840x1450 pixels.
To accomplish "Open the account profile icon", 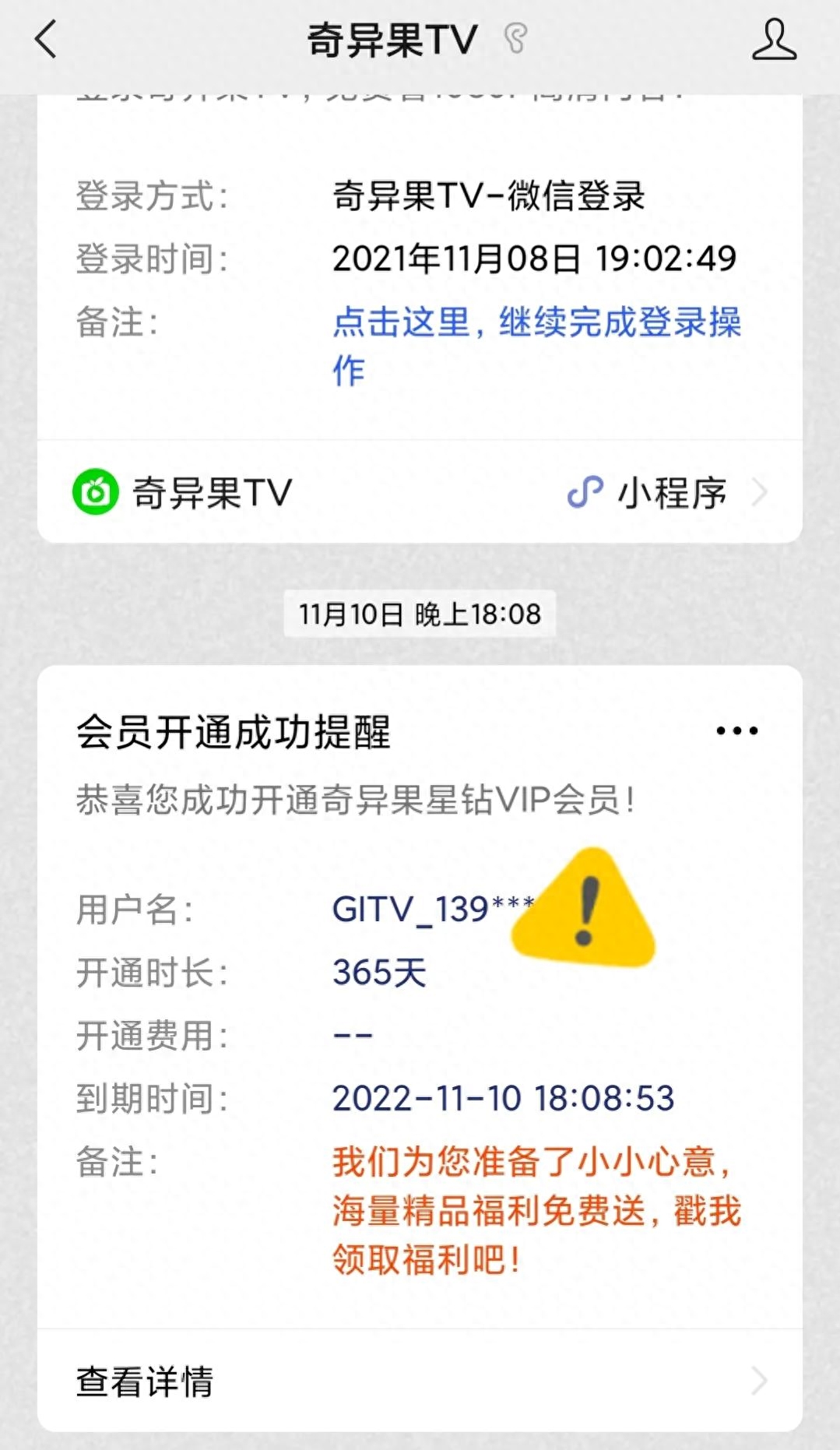I will [774, 40].
